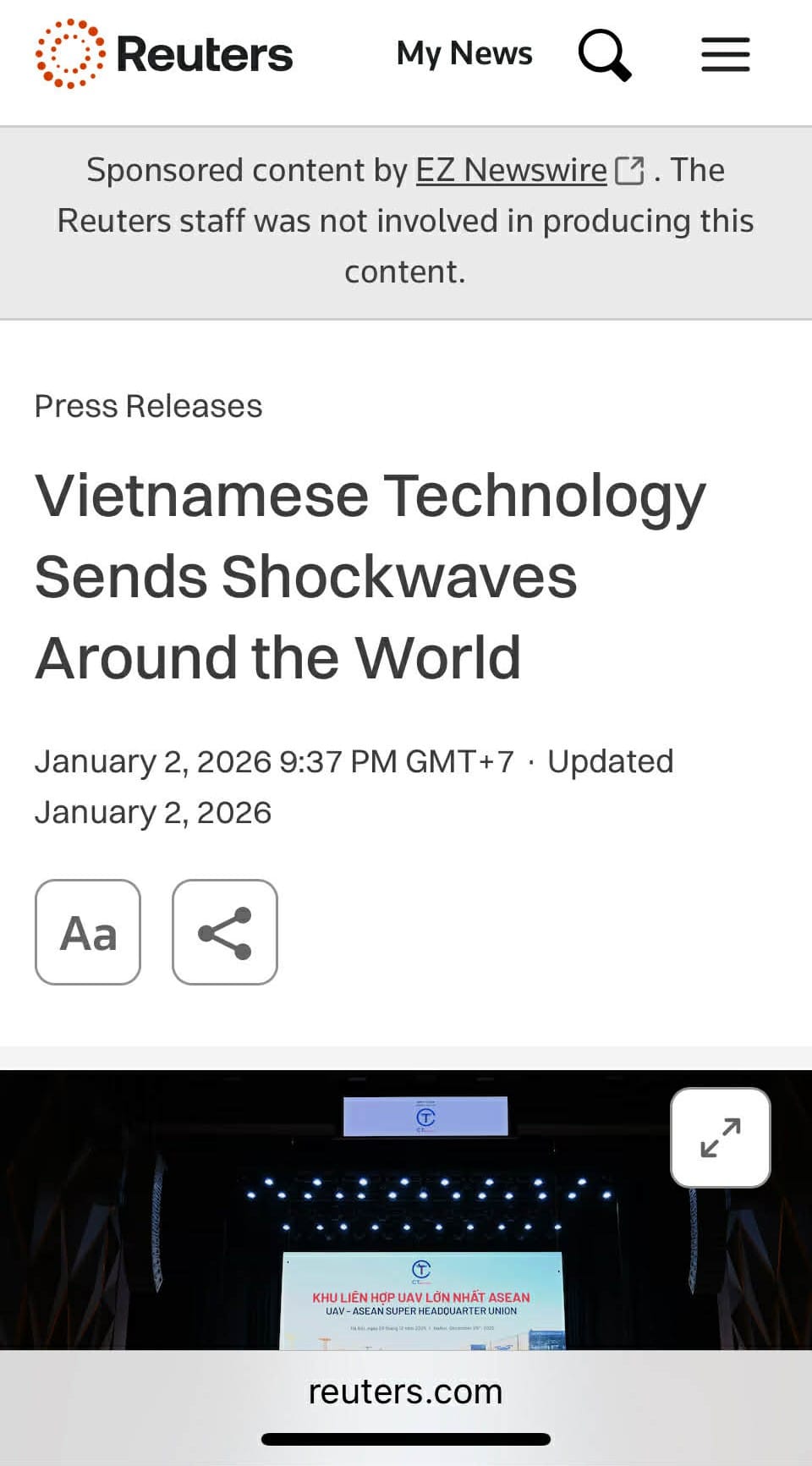Adjust text size with the Aa button
The image size is (812, 1466).
pyautogui.click(x=88, y=932)
